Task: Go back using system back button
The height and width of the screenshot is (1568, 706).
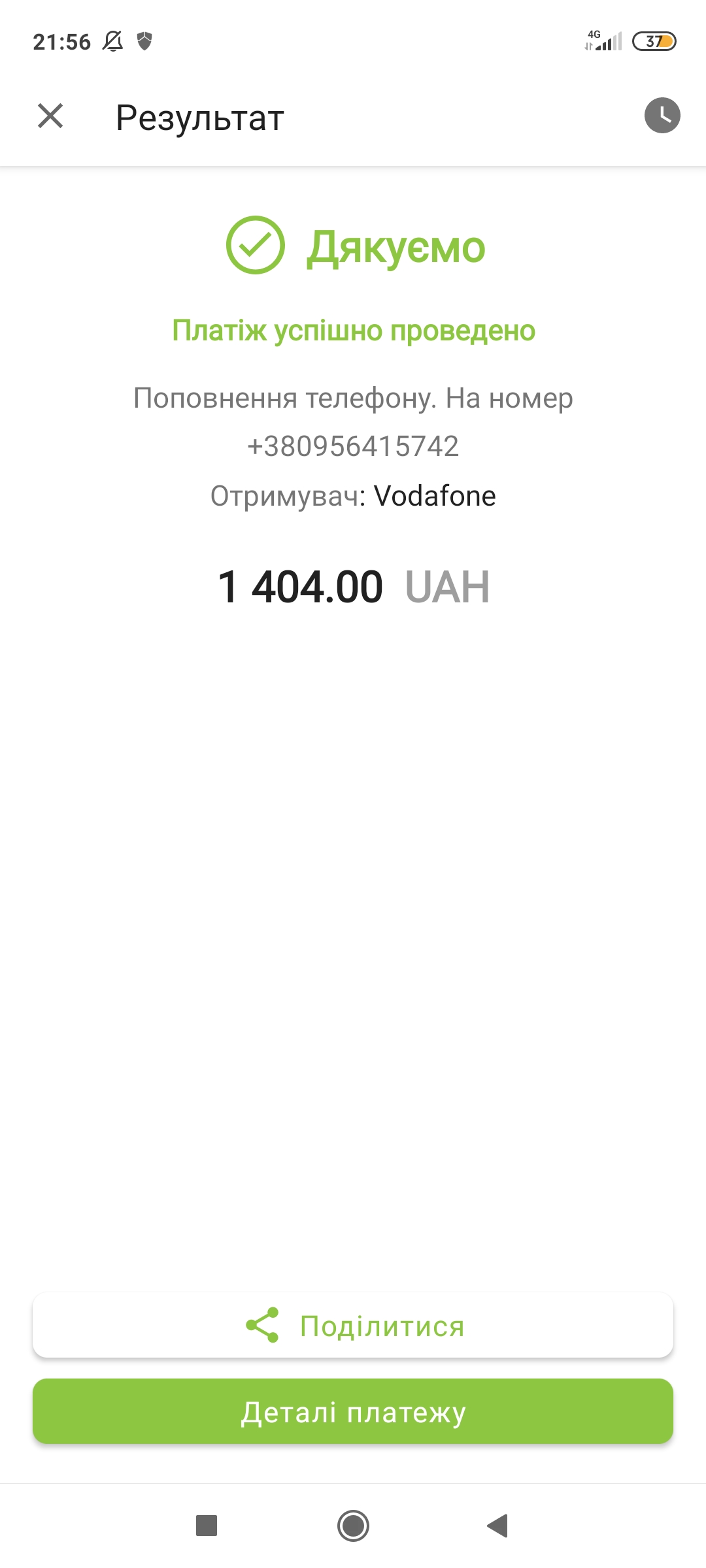Action: [498, 1526]
